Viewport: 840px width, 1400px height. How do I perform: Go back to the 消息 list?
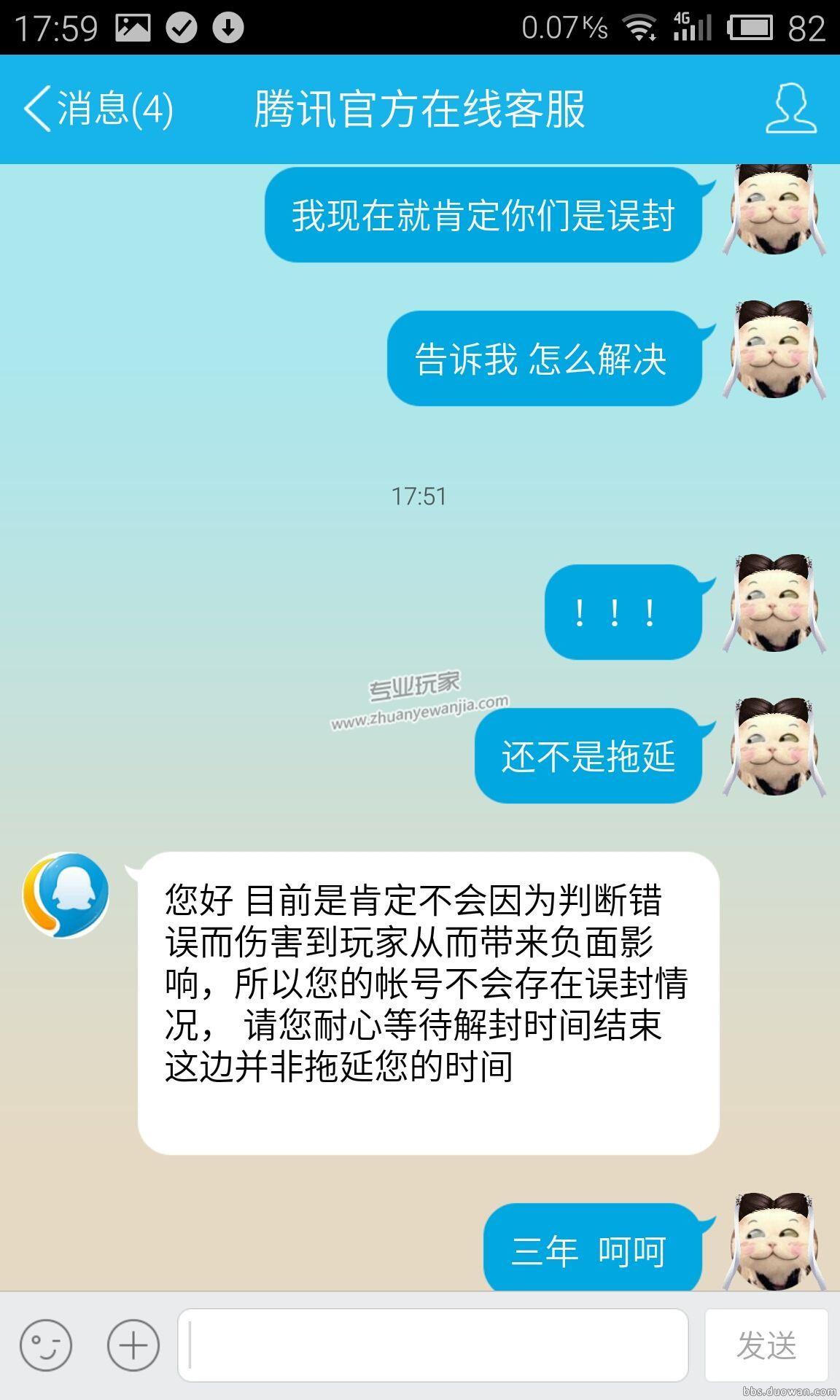(98, 109)
